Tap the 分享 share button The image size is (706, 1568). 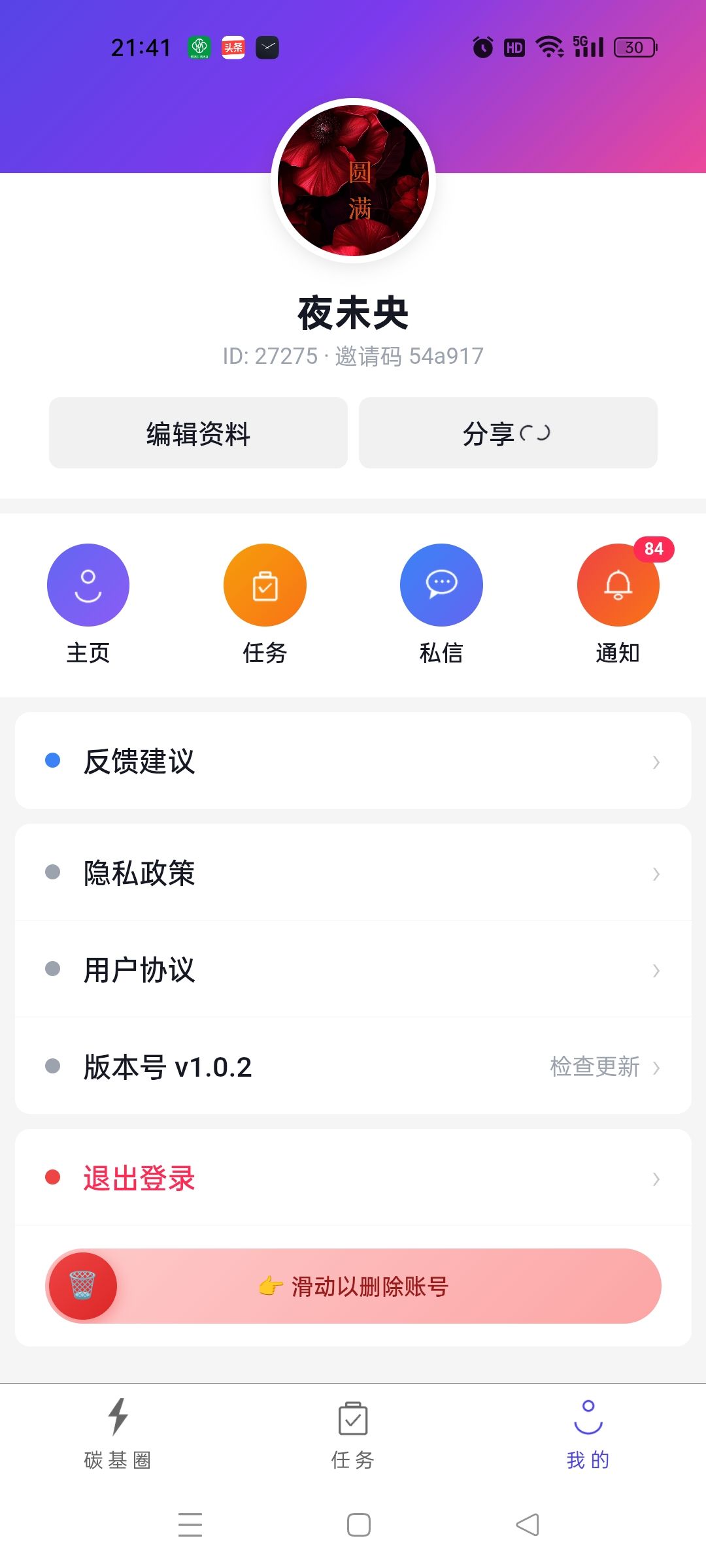tap(508, 433)
